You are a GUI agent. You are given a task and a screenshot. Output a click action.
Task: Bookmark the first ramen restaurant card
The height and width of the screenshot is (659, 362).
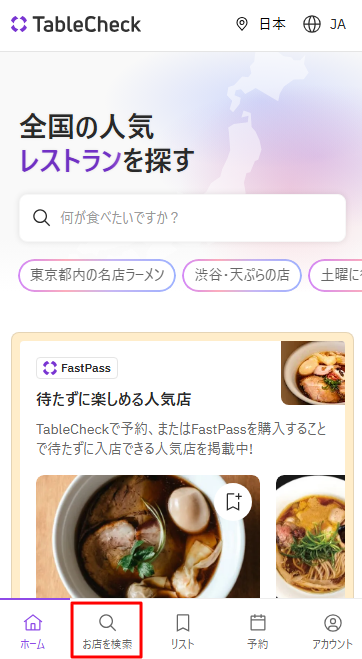(233, 502)
